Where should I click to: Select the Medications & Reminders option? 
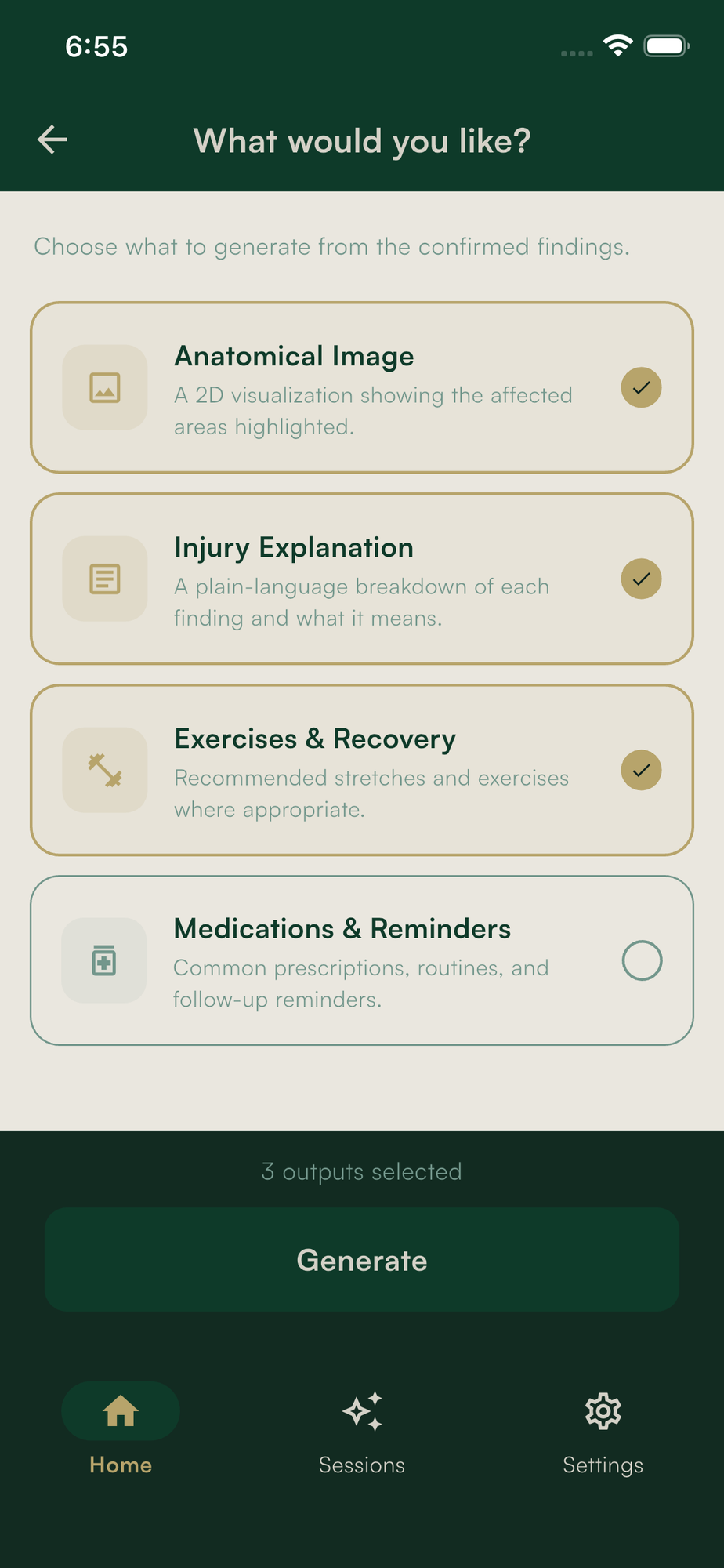[641, 960]
